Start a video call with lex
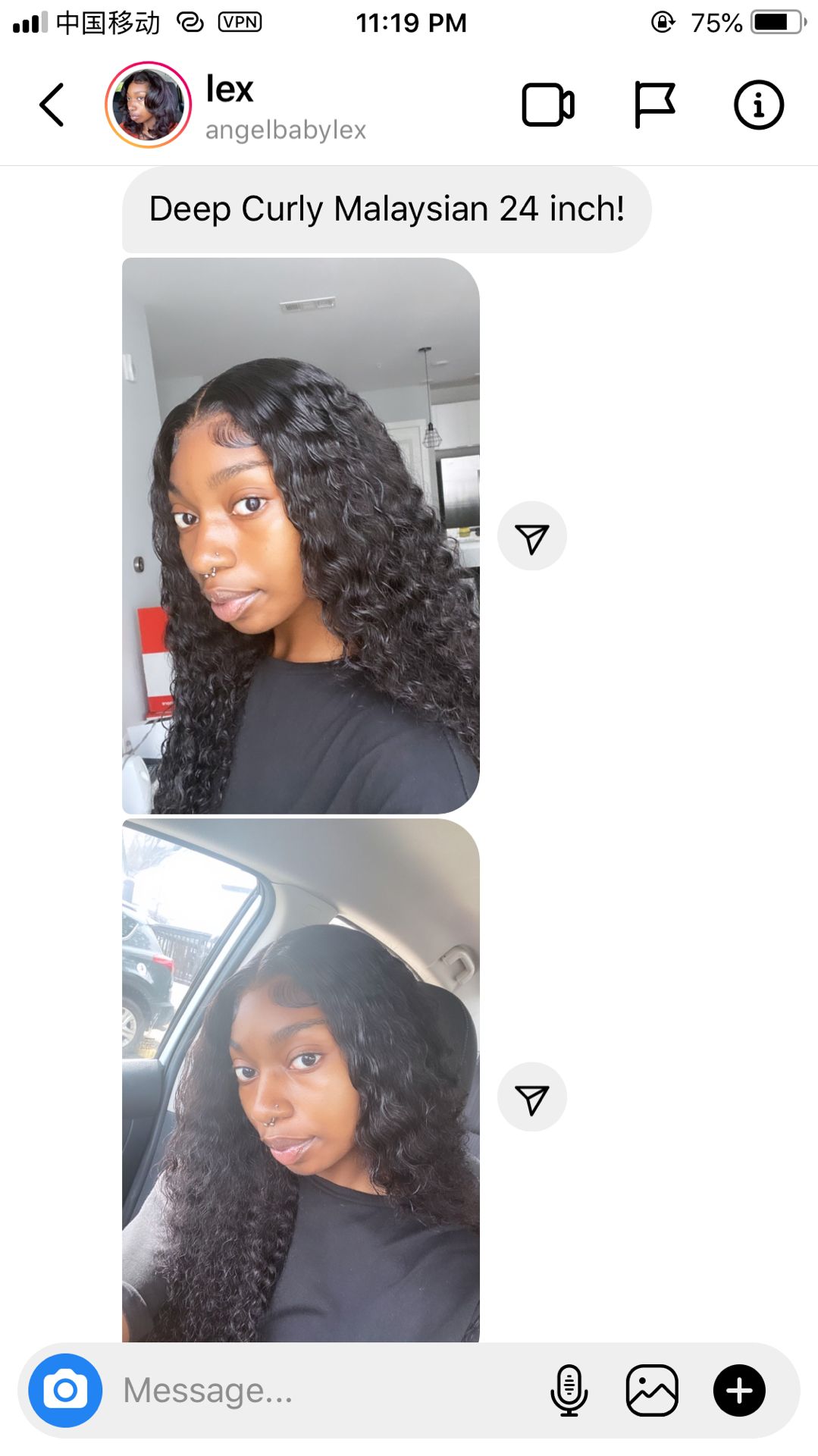818x1456 pixels. [548, 105]
